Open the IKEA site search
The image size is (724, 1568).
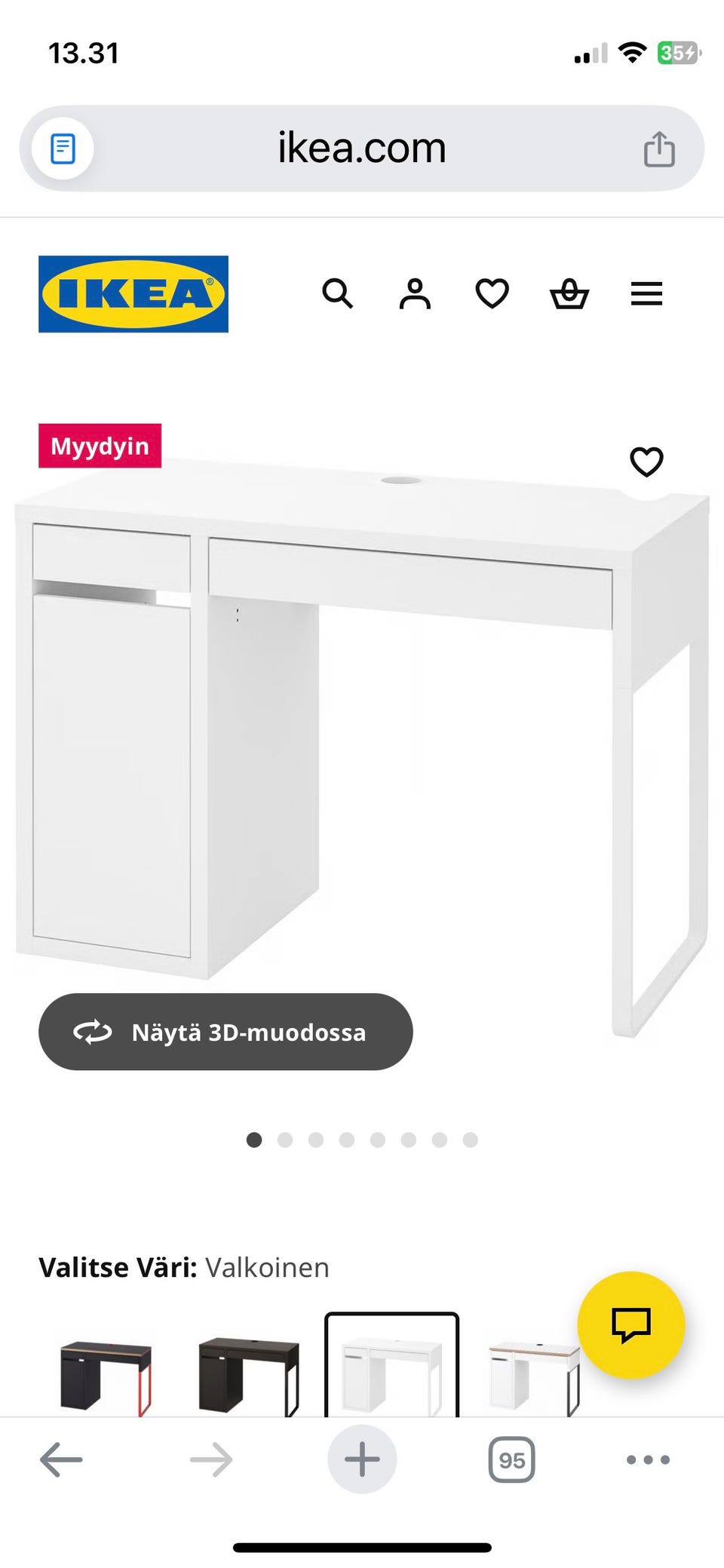pos(337,293)
